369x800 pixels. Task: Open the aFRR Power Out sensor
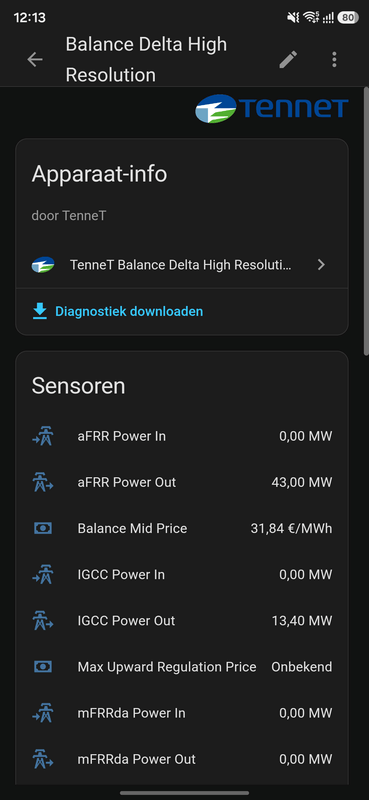tap(182, 482)
